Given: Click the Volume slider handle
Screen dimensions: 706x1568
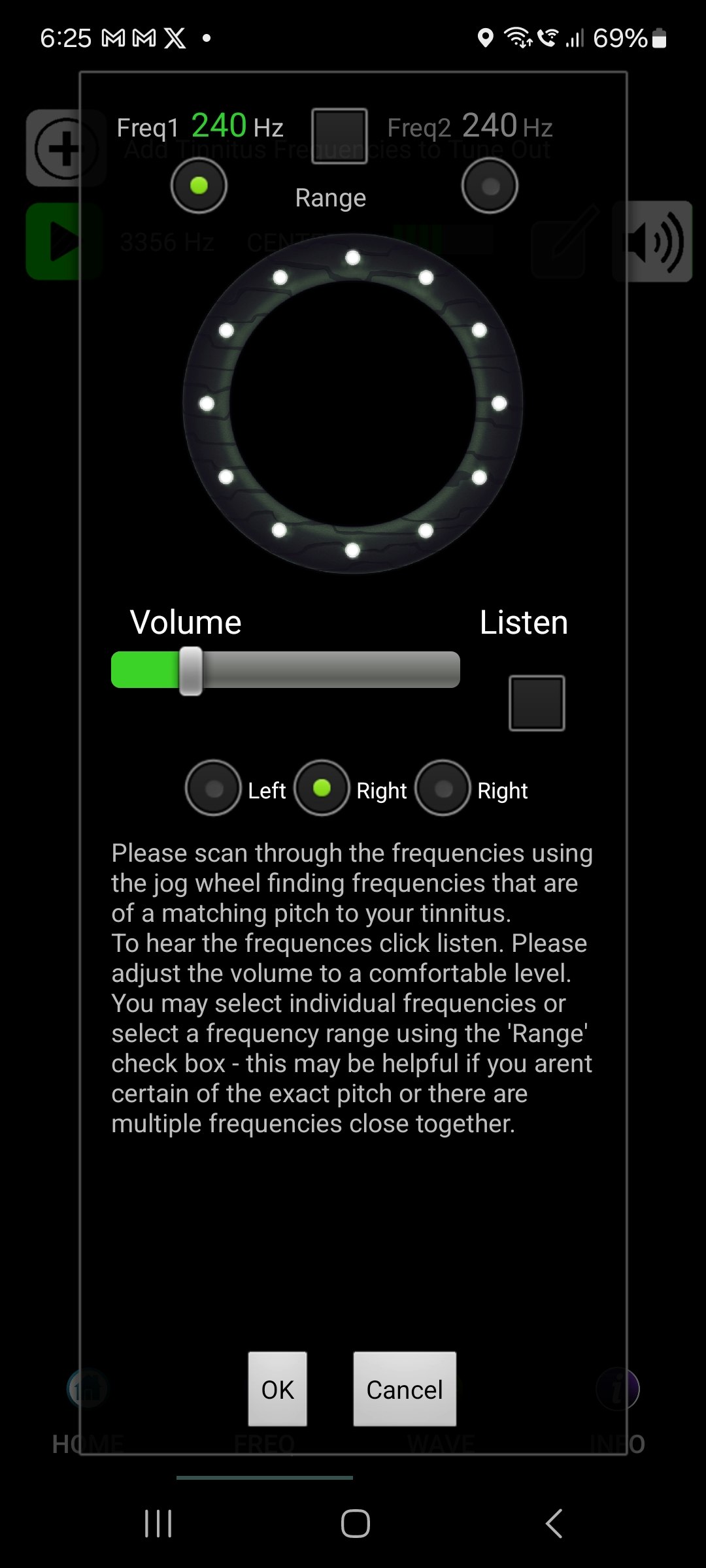Looking at the screenshot, I should pos(192,670).
